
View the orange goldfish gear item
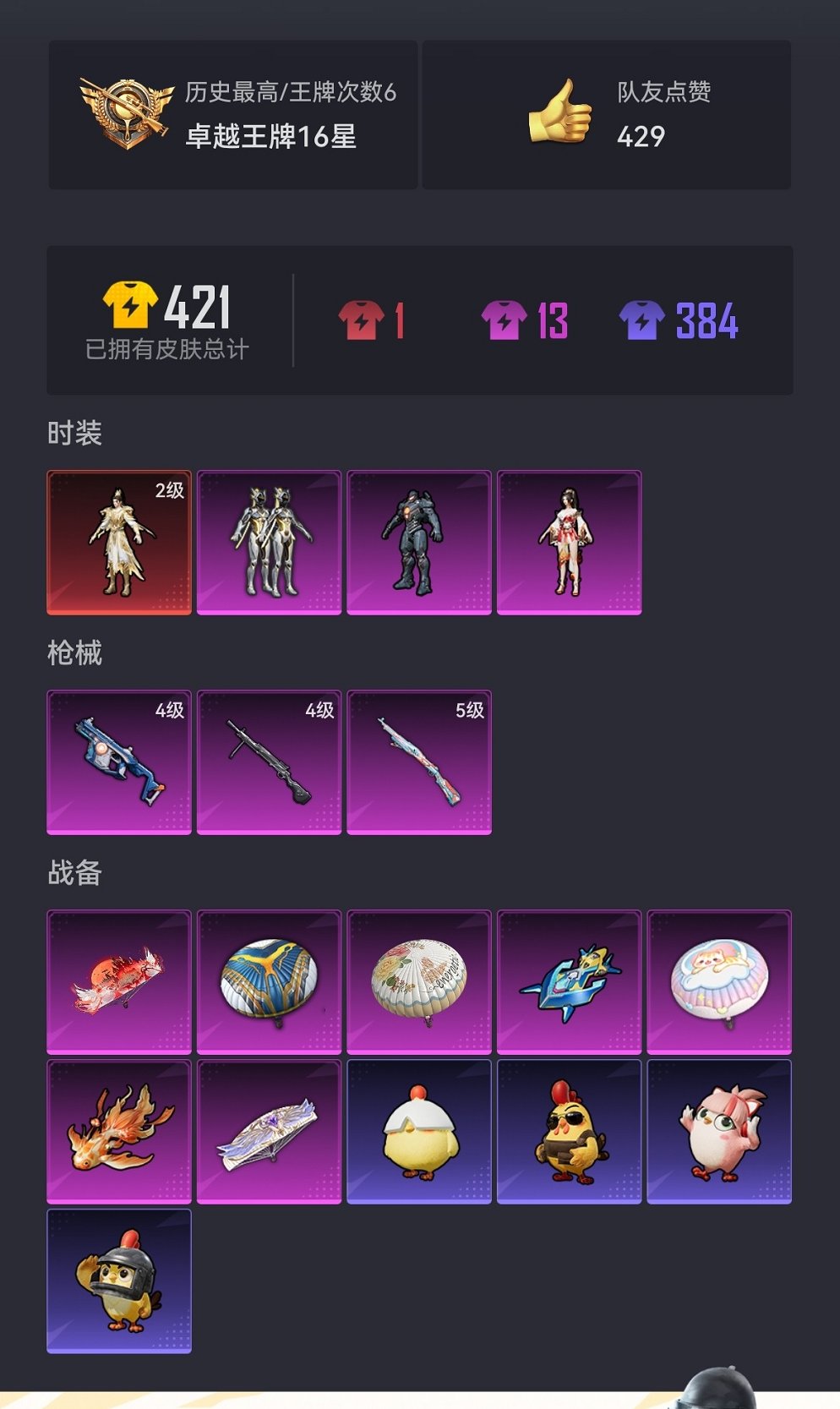click(119, 1131)
